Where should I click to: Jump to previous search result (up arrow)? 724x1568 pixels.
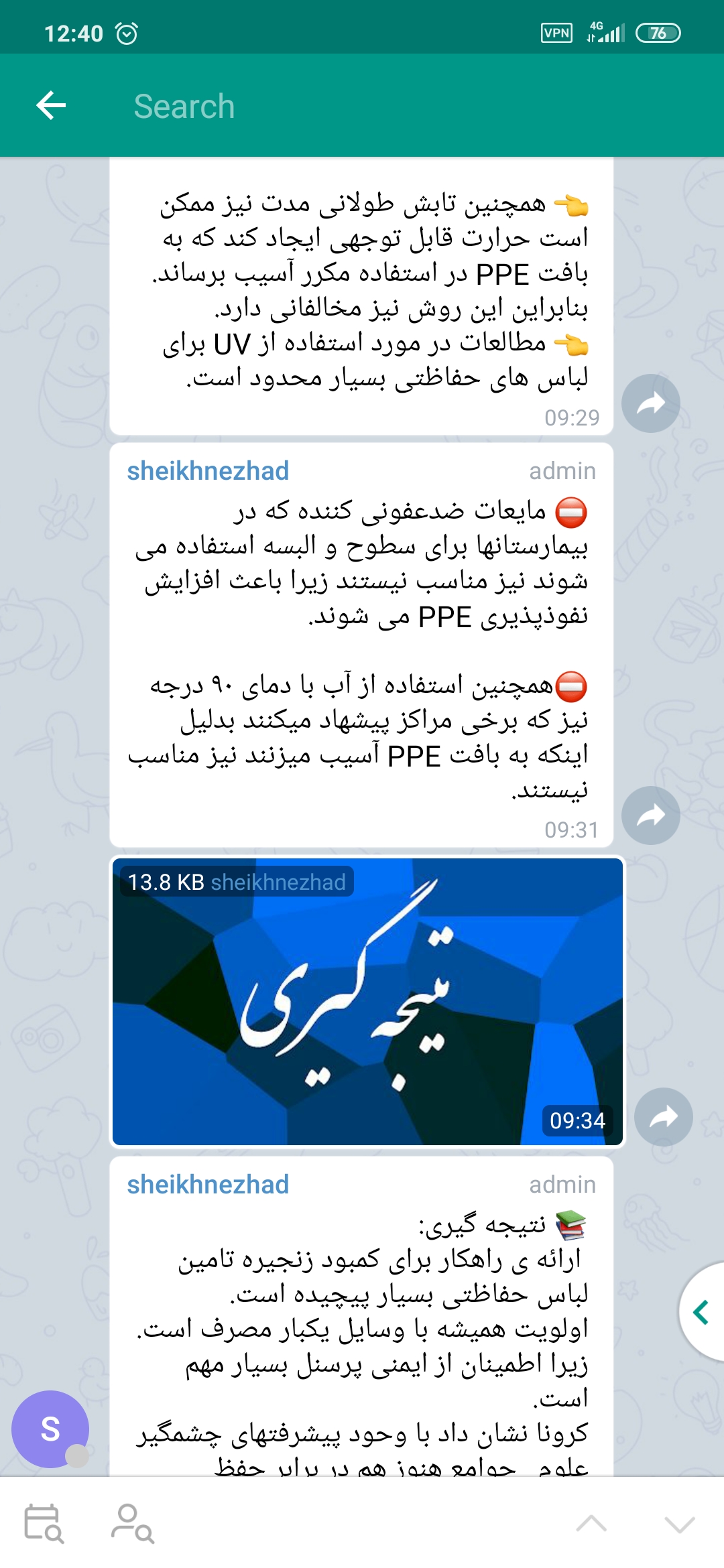pos(591,1524)
